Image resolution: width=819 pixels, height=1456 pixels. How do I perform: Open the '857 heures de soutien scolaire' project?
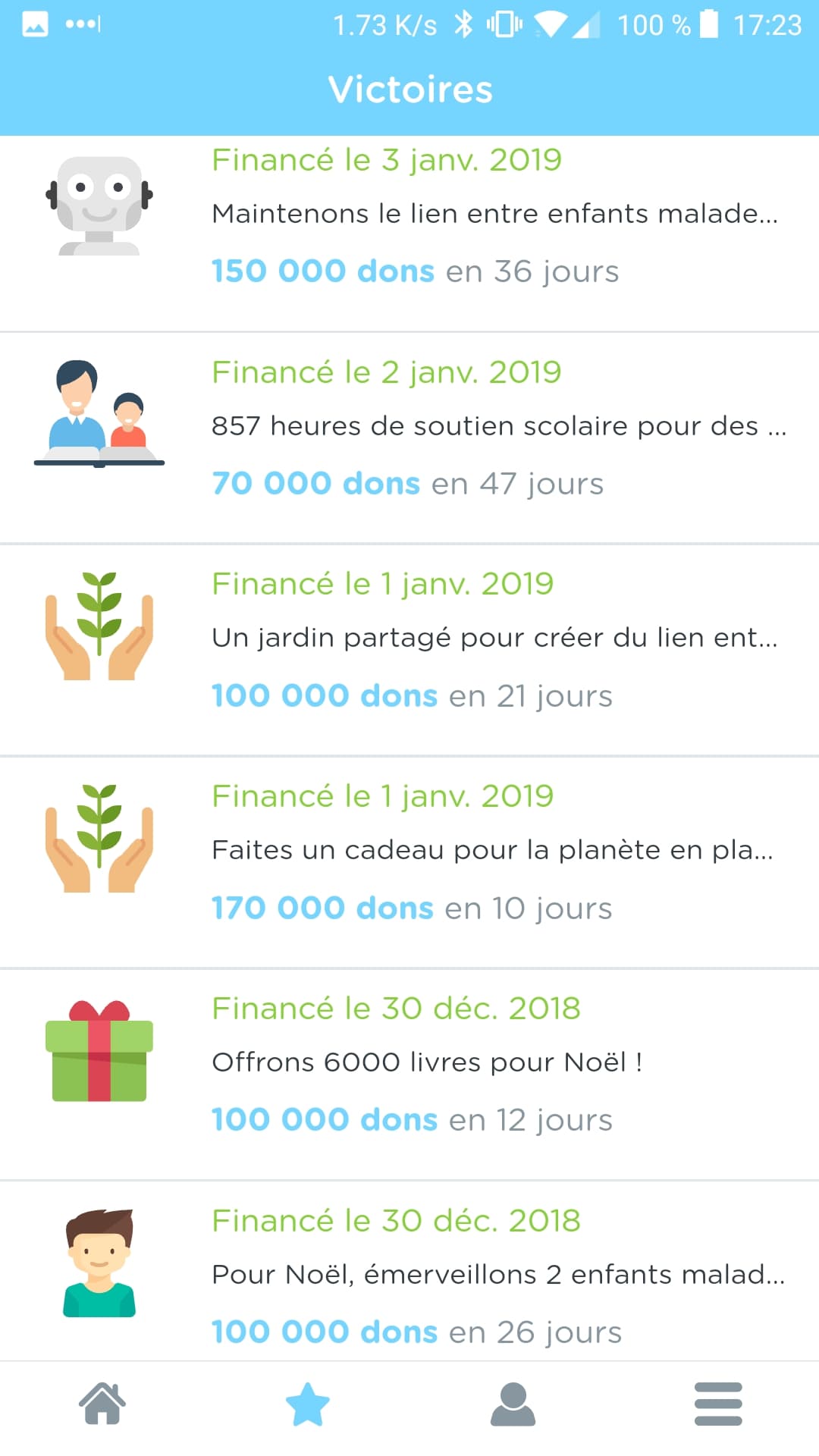409,438
